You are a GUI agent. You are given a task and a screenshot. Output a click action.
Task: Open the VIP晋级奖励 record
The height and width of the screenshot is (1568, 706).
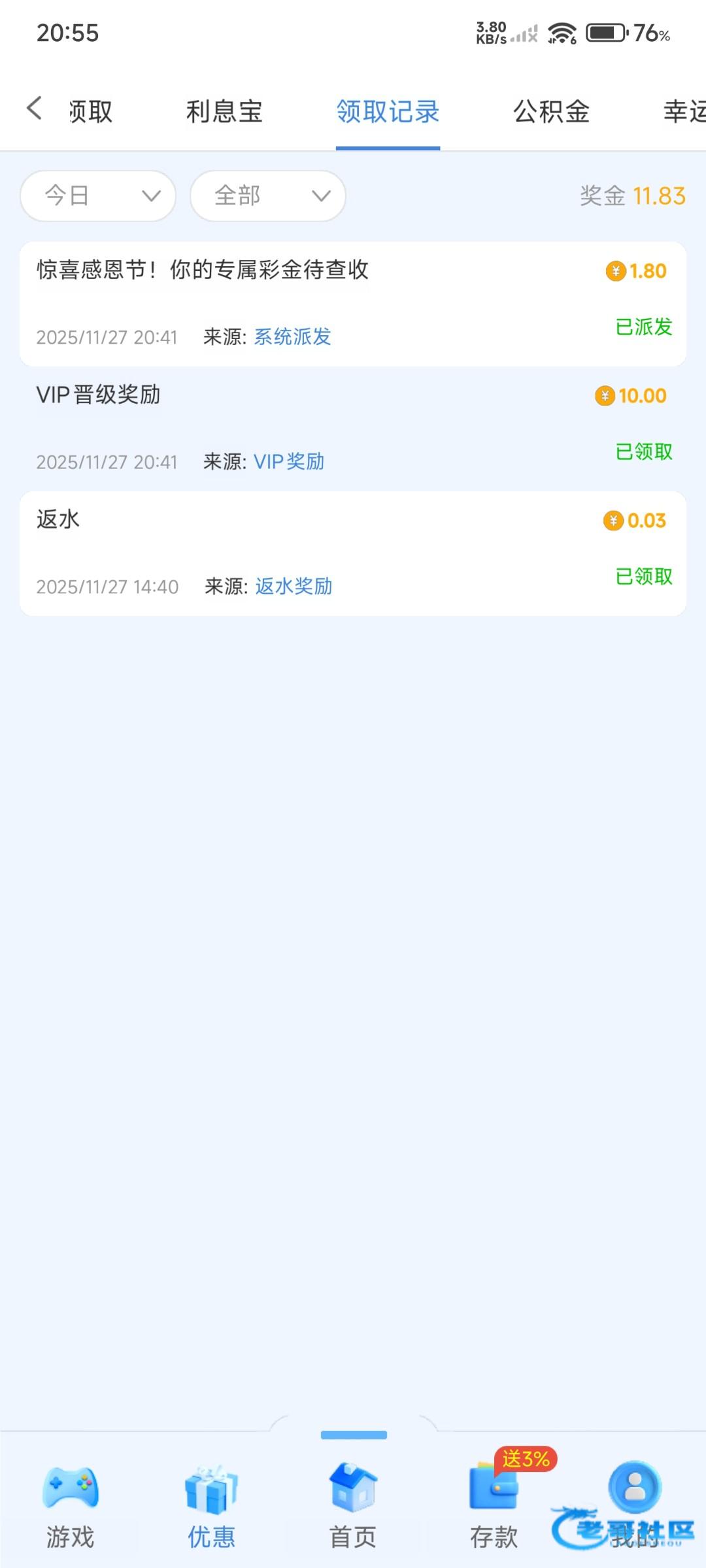(353, 429)
